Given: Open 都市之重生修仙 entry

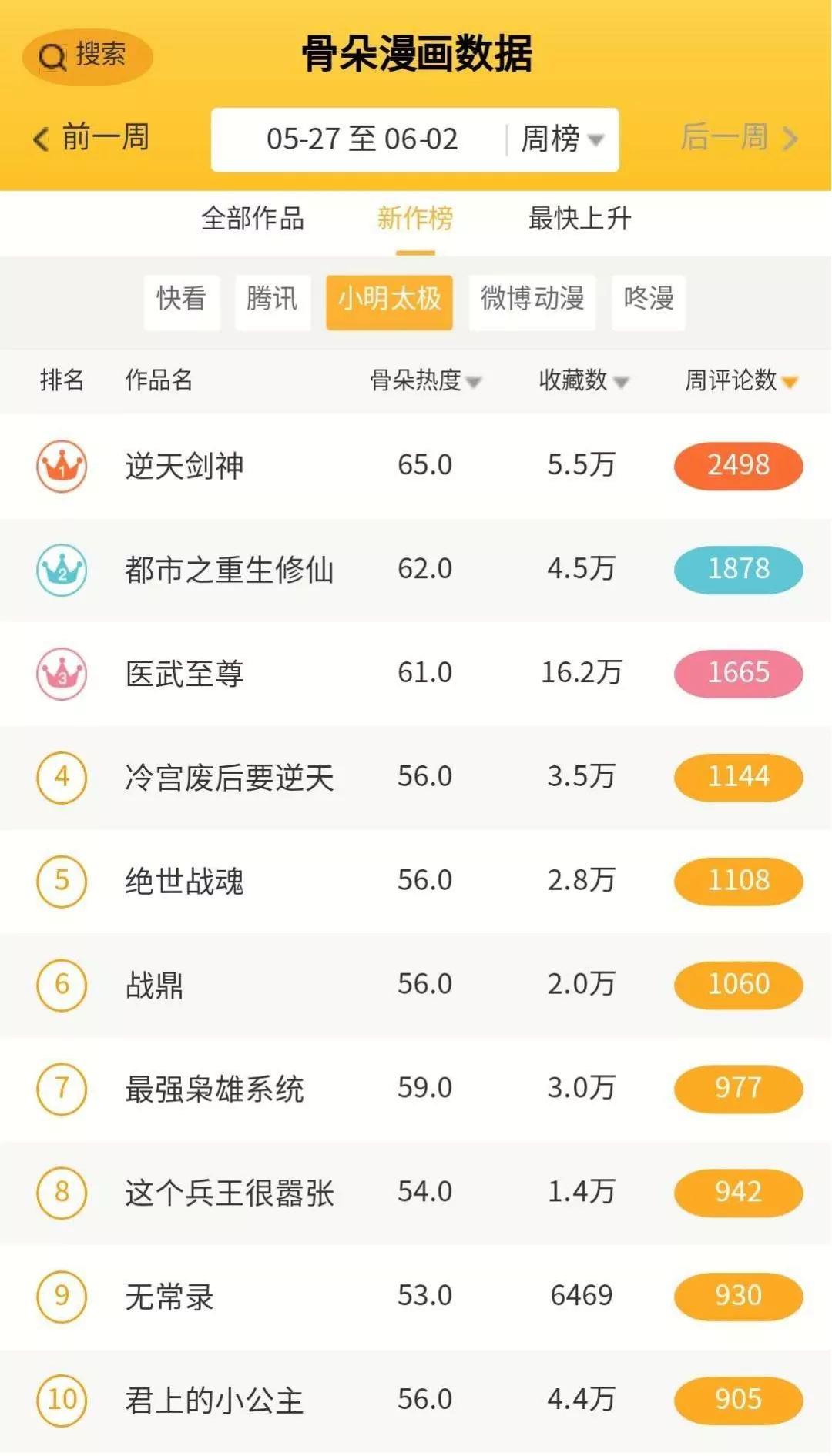Looking at the screenshot, I should click(416, 570).
